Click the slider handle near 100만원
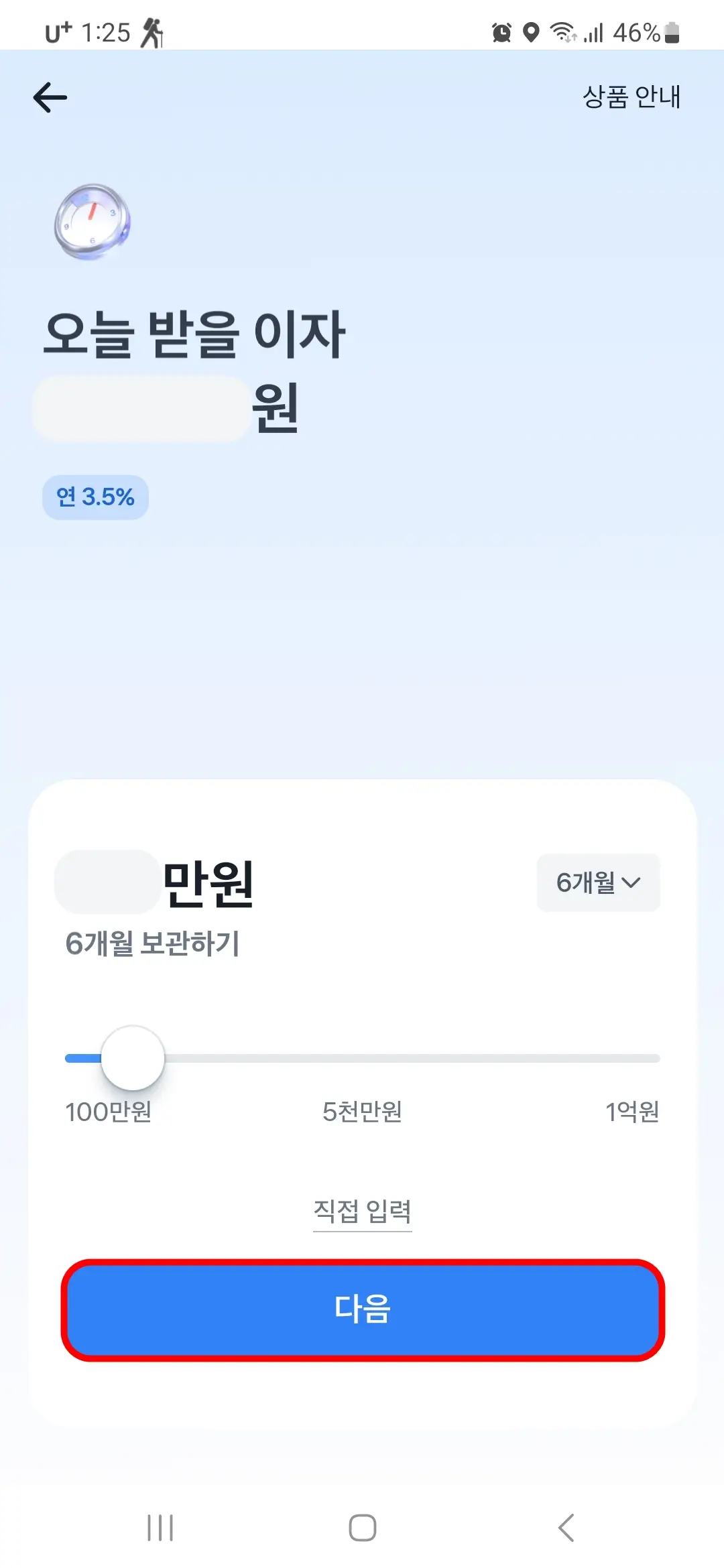Screen dimensions: 724x1568 pos(132,1057)
